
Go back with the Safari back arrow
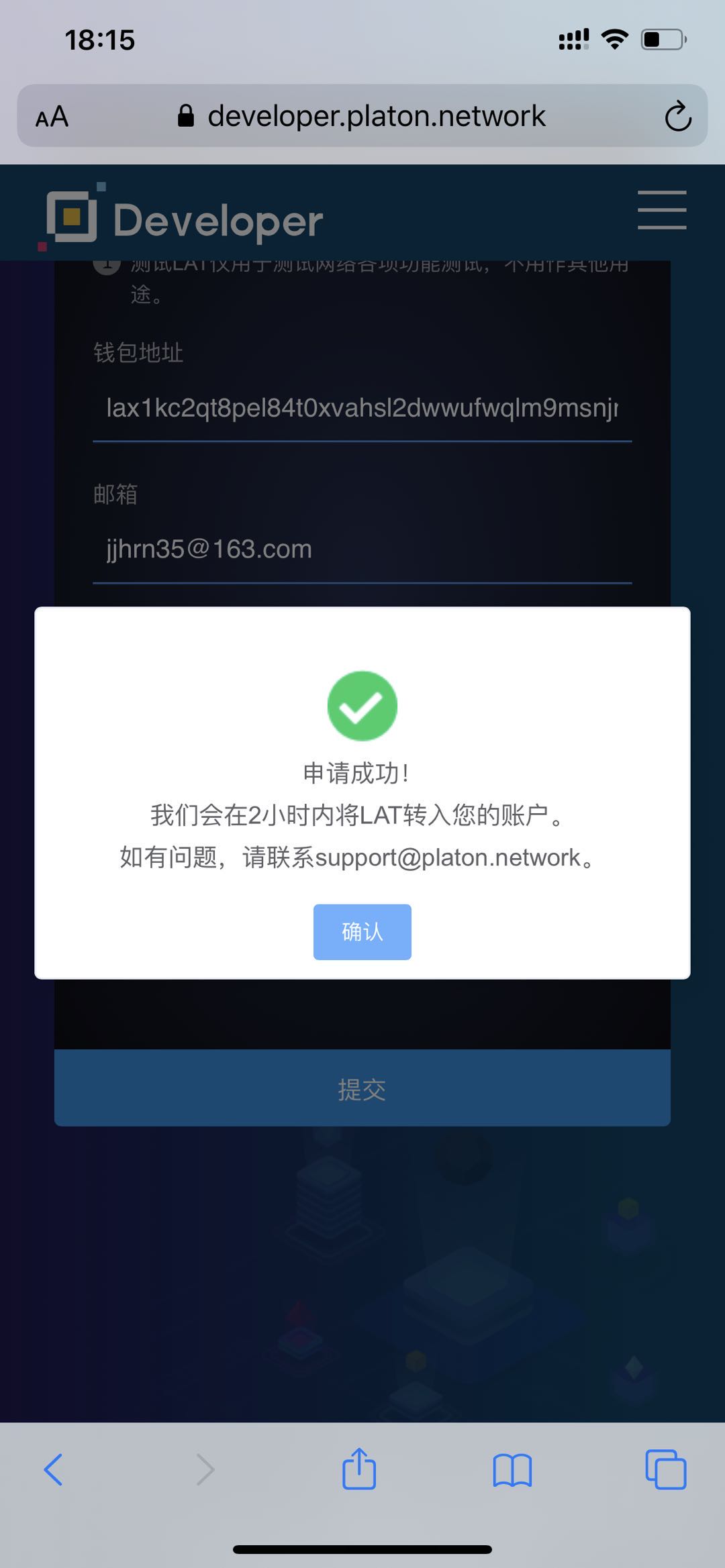coord(54,1469)
